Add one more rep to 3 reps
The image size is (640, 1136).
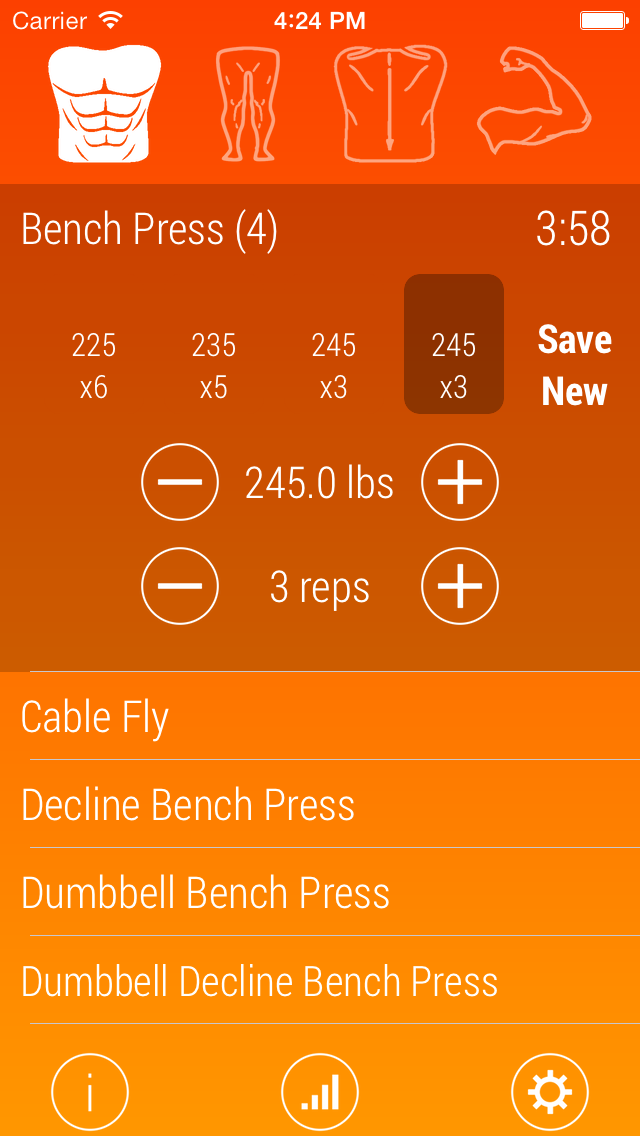(460, 587)
